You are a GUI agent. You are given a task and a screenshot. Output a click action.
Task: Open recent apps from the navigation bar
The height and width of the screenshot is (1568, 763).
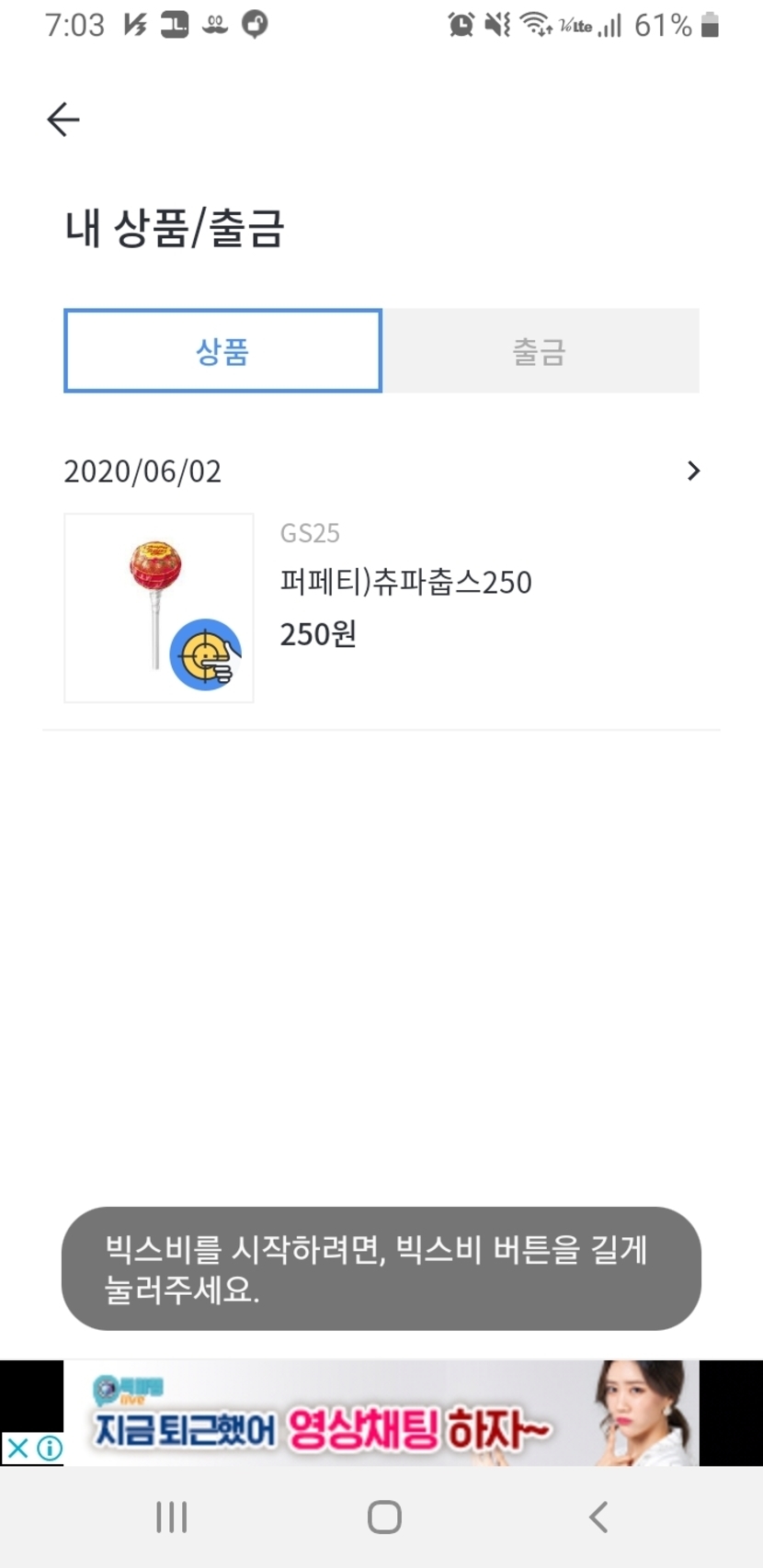tap(172, 1517)
